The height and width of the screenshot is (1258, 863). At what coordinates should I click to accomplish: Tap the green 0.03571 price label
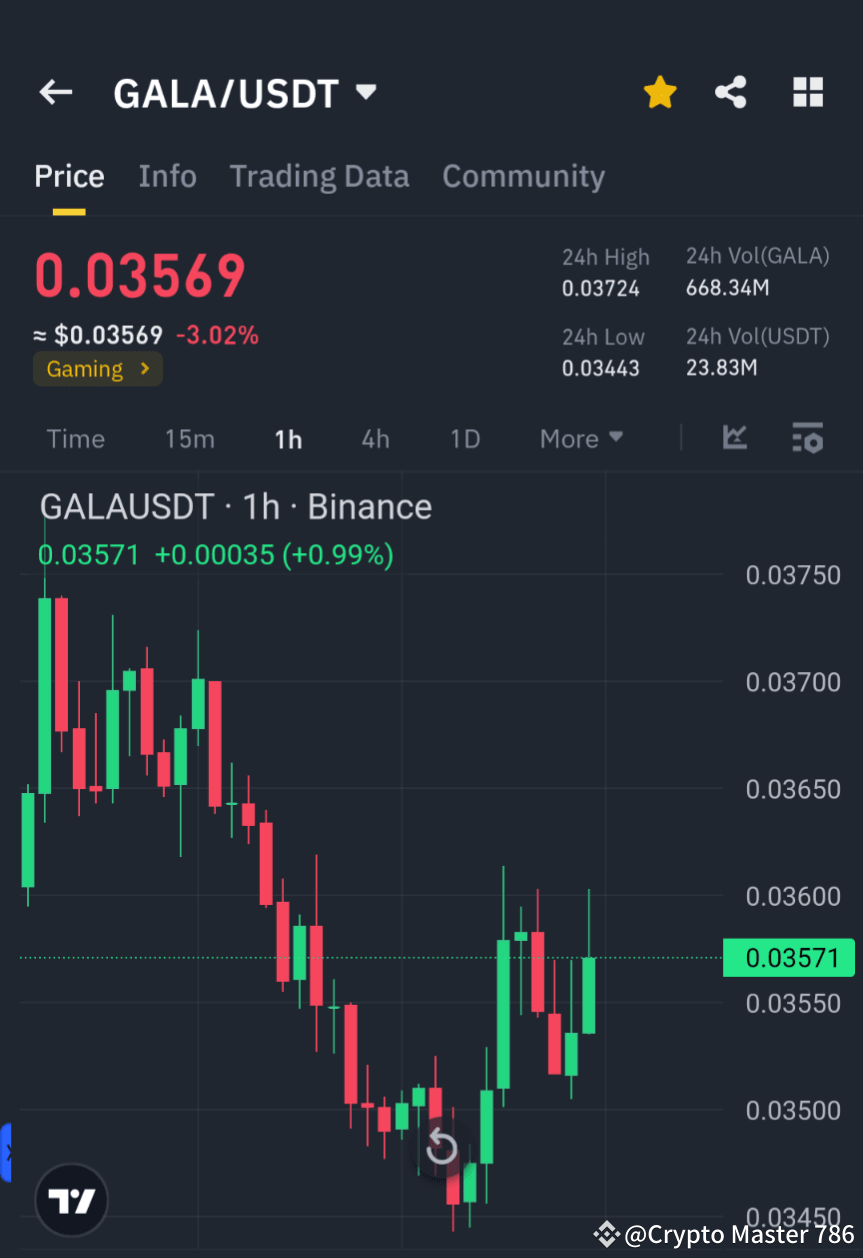pyautogui.click(x=789, y=957)
